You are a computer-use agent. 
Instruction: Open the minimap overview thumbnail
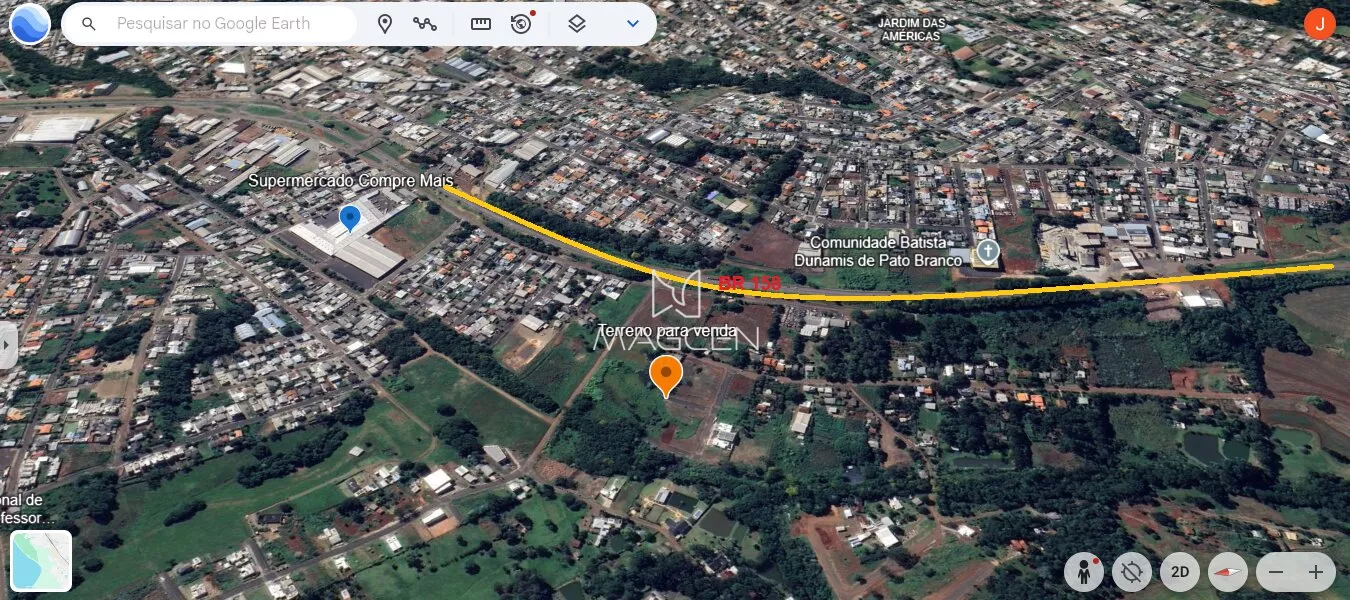pos(41,560)
